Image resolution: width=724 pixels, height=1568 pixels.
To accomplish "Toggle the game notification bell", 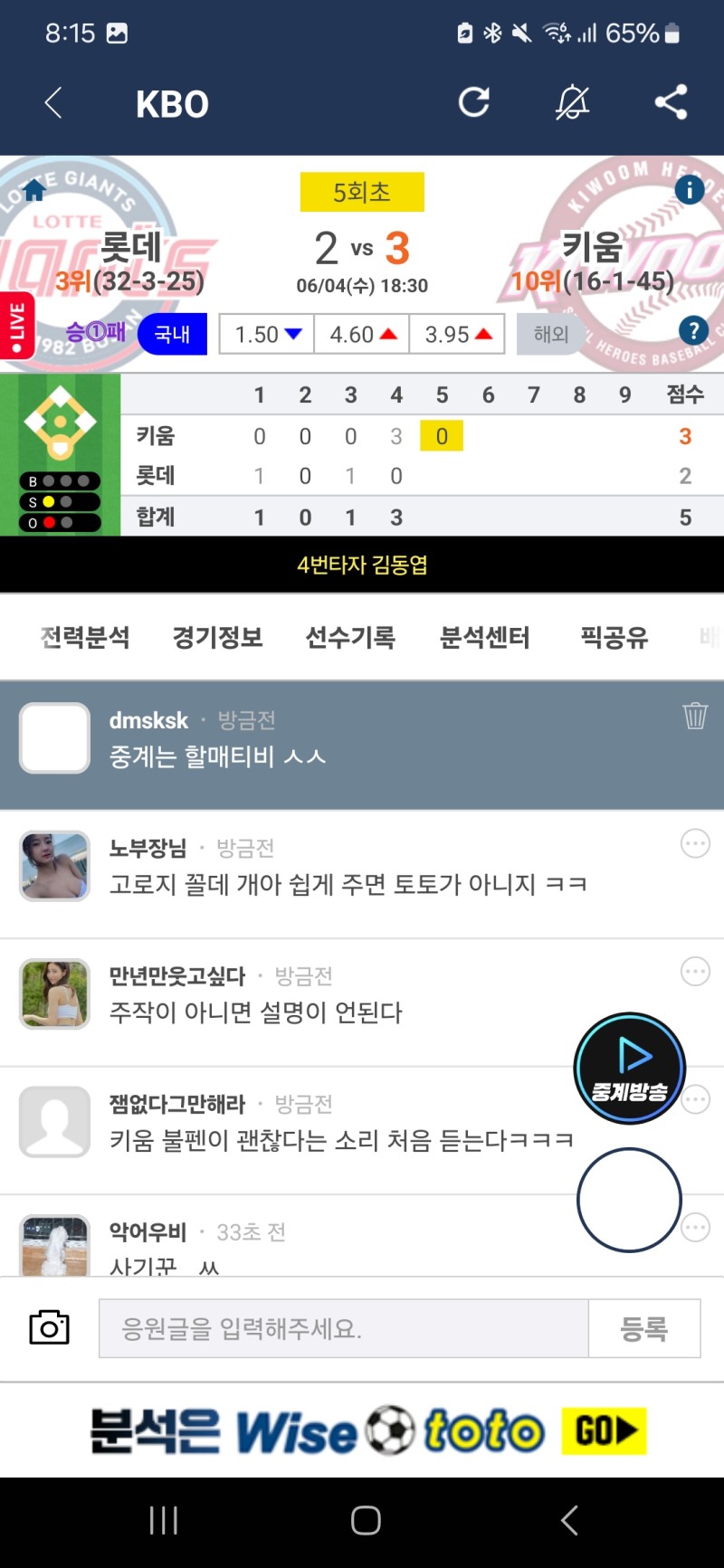I will tap(572, 102).
